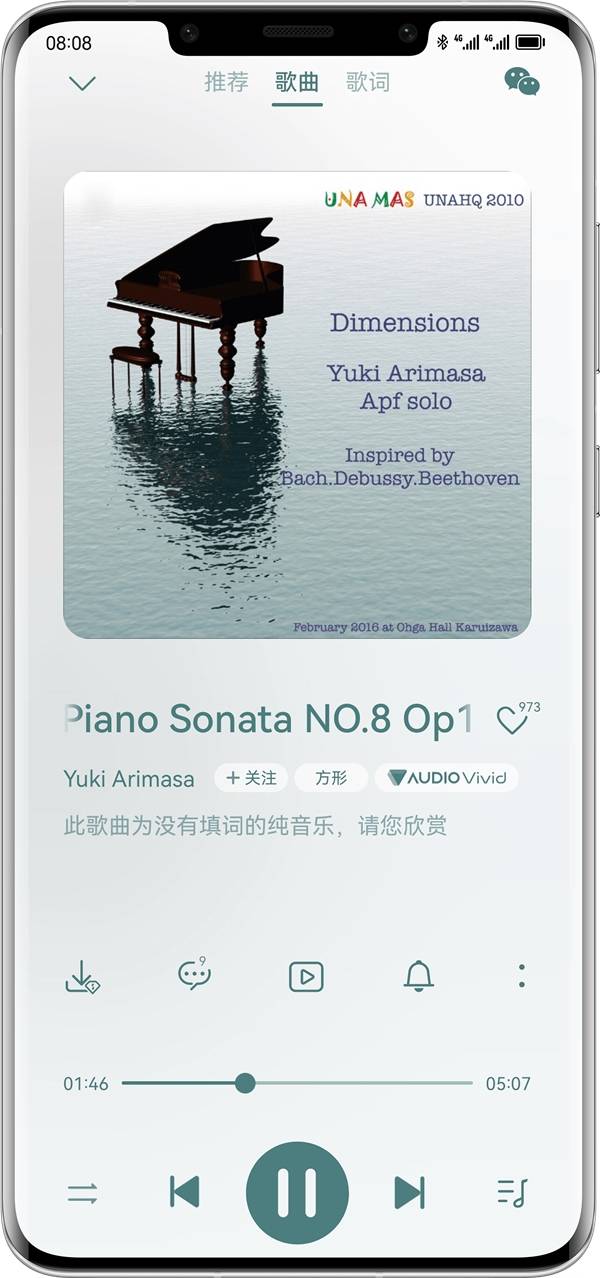Open the Audio Vivid badge
The image size is (600, 1278).
[x=446, y=778]
